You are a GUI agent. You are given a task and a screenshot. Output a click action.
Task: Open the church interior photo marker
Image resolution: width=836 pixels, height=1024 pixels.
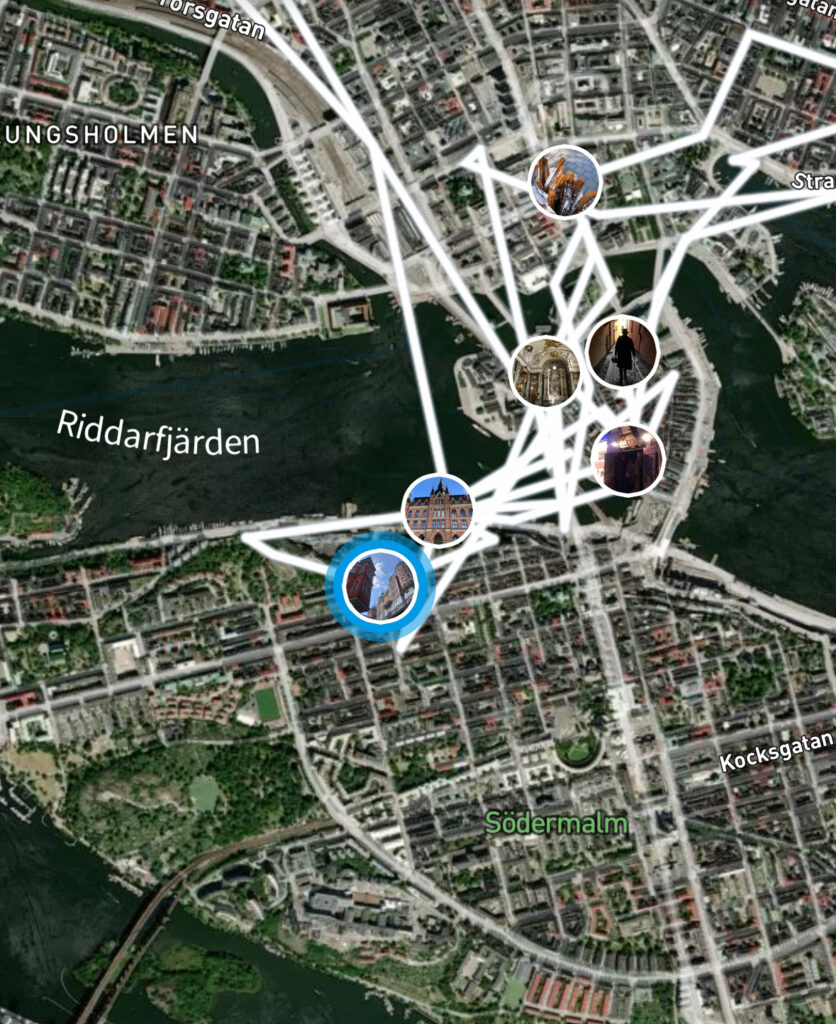[546, 371]
